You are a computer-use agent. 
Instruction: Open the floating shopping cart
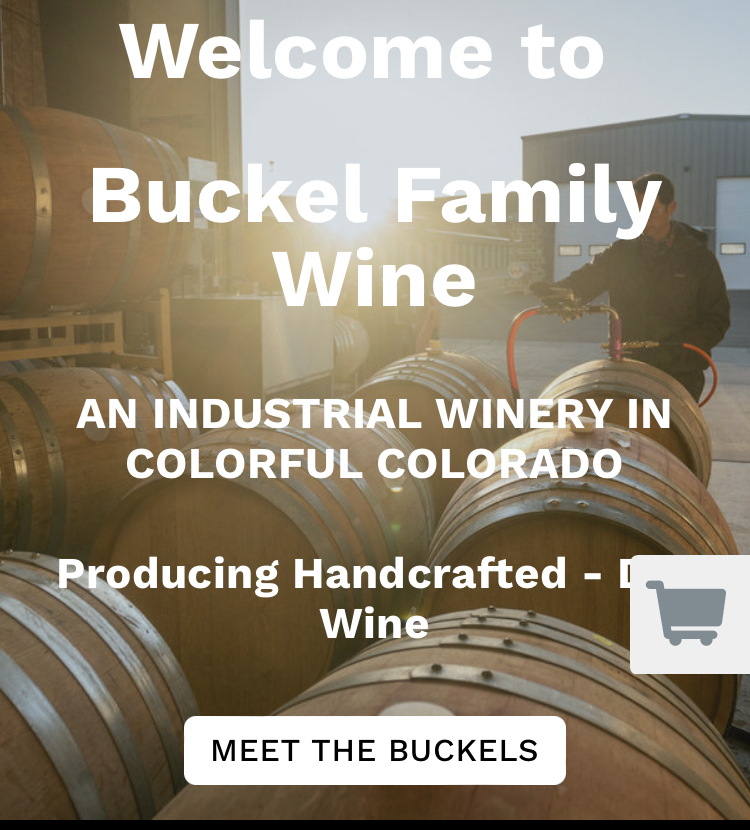[x=688, y=614]
